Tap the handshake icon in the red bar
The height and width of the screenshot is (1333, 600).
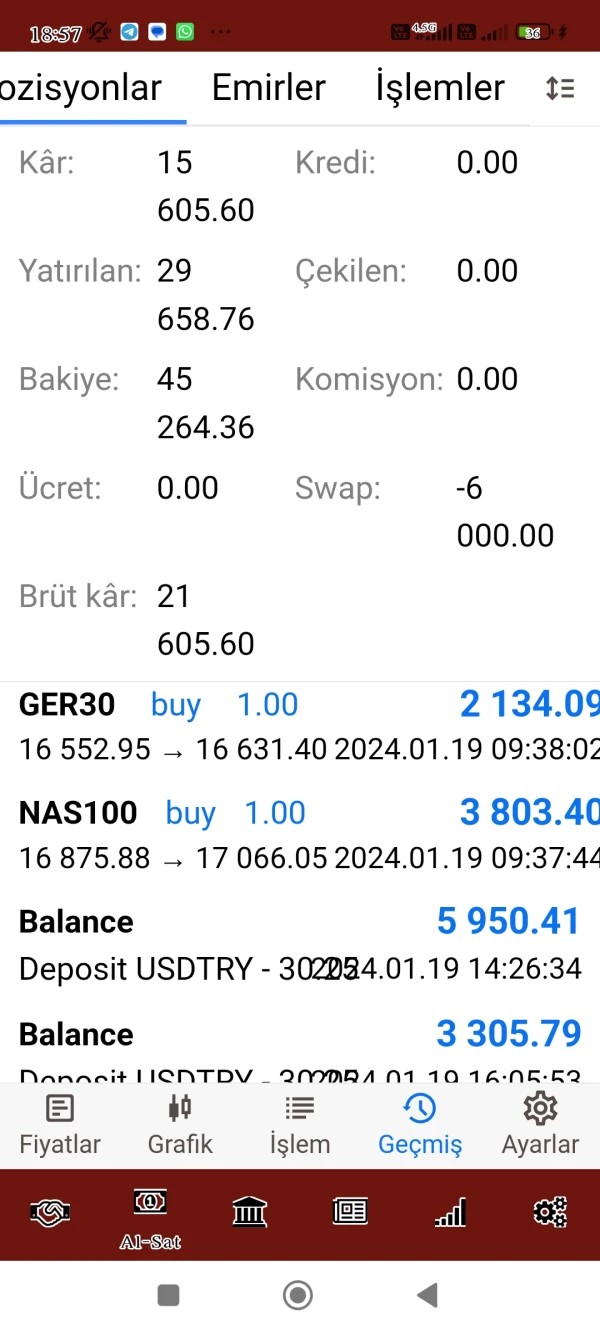[50, 1212]
